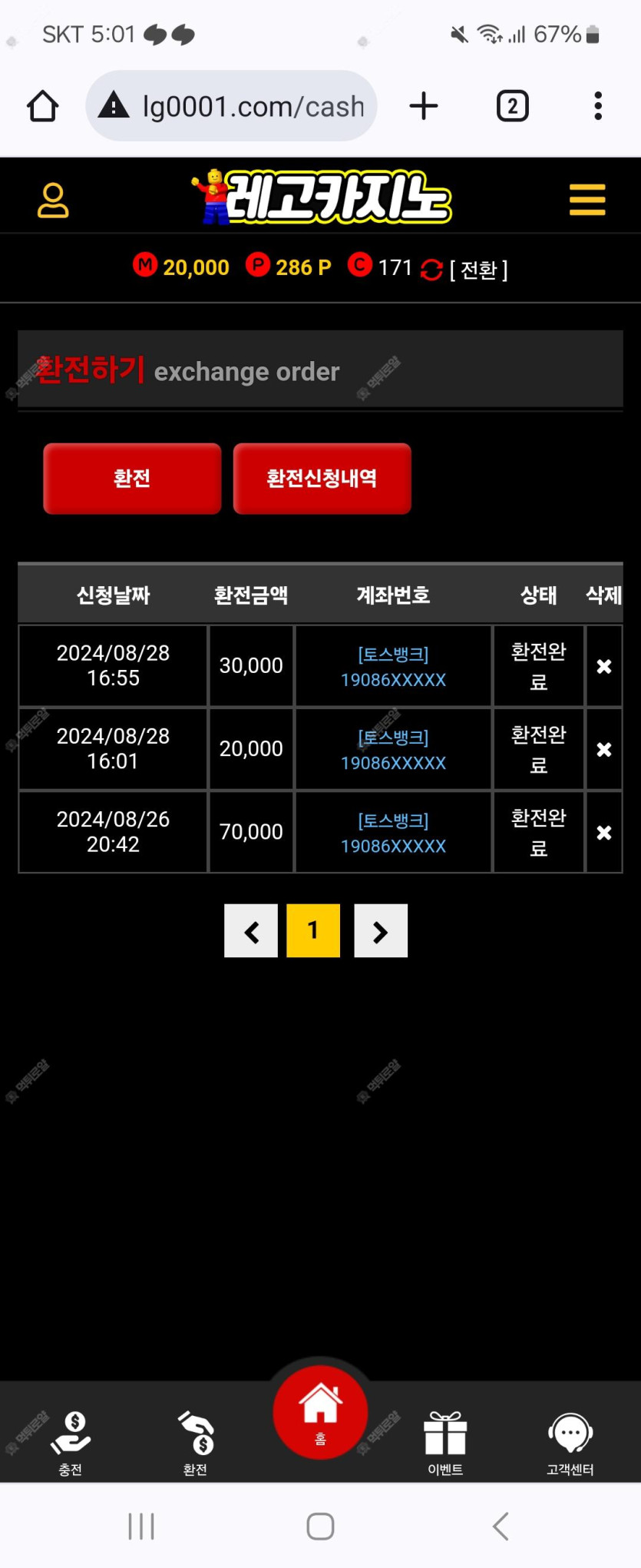Select page 1

click(313, 930)
